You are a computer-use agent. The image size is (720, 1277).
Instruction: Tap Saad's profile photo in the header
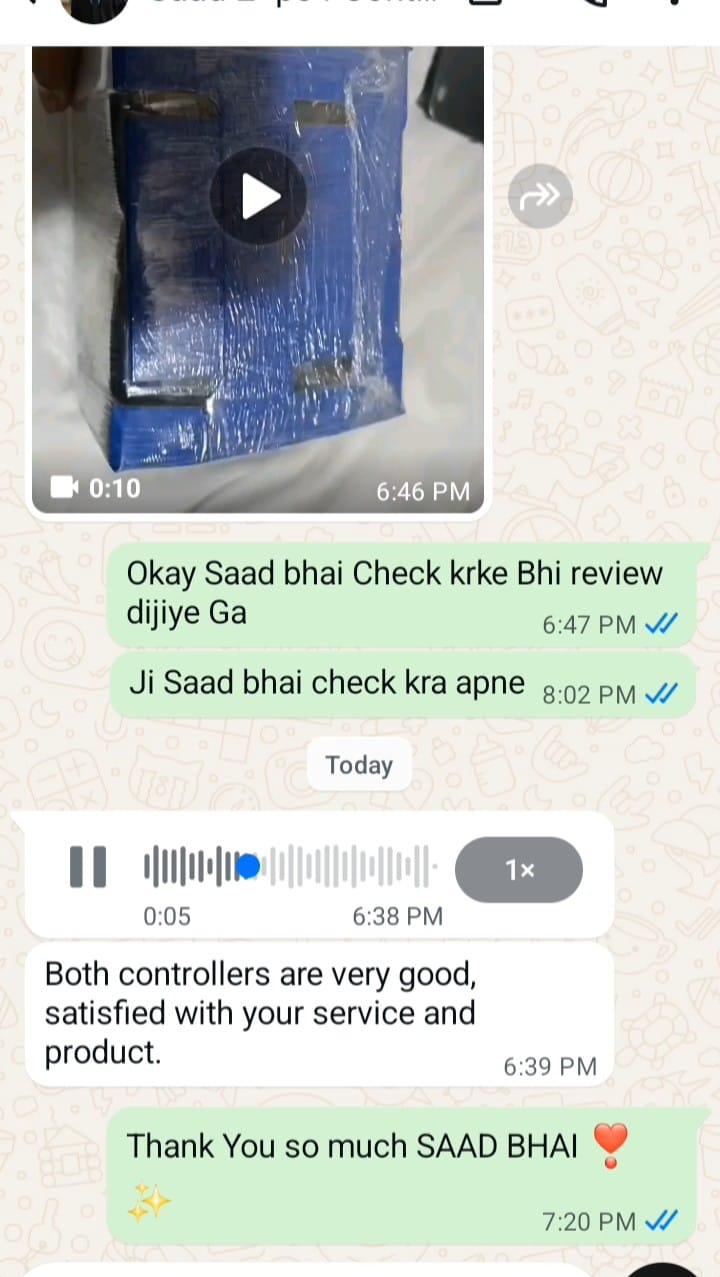click(93, 8)
